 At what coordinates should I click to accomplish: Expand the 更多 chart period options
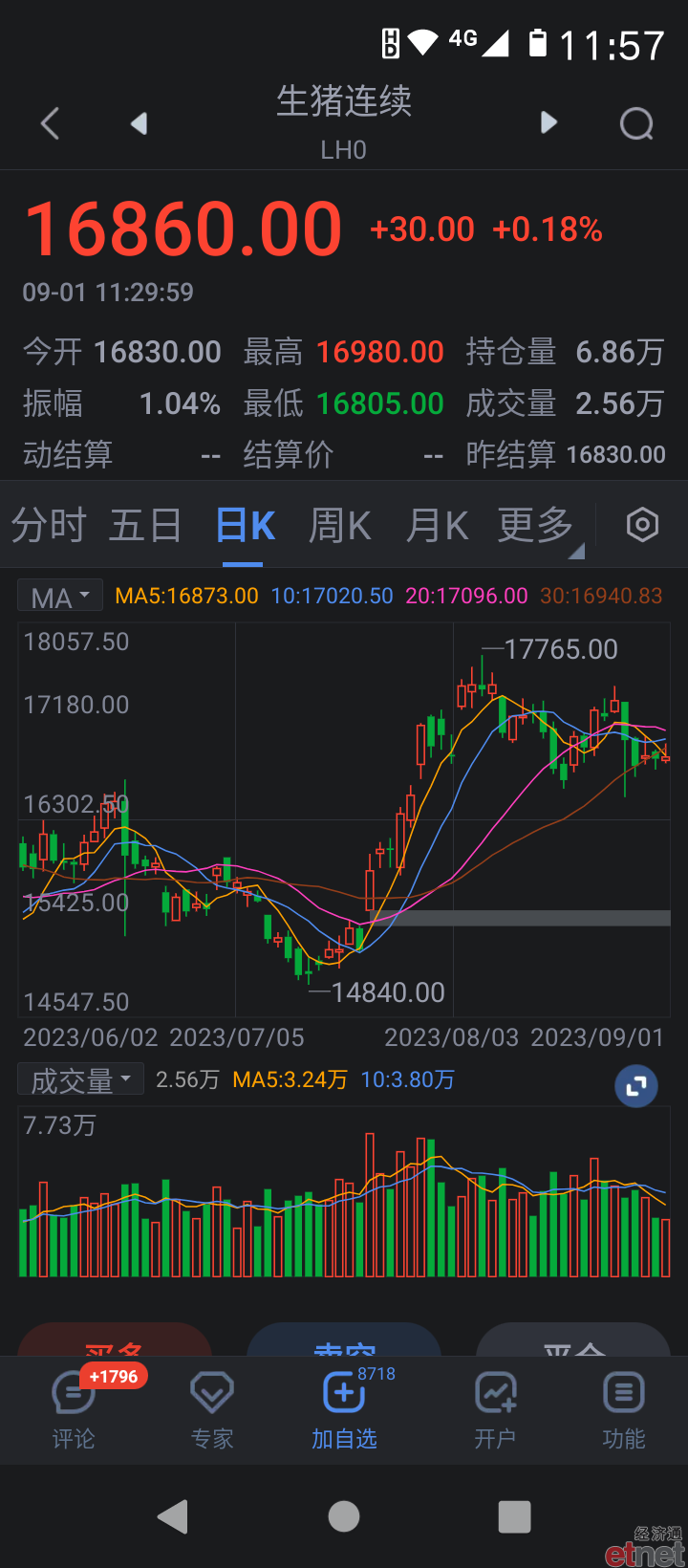536,525
